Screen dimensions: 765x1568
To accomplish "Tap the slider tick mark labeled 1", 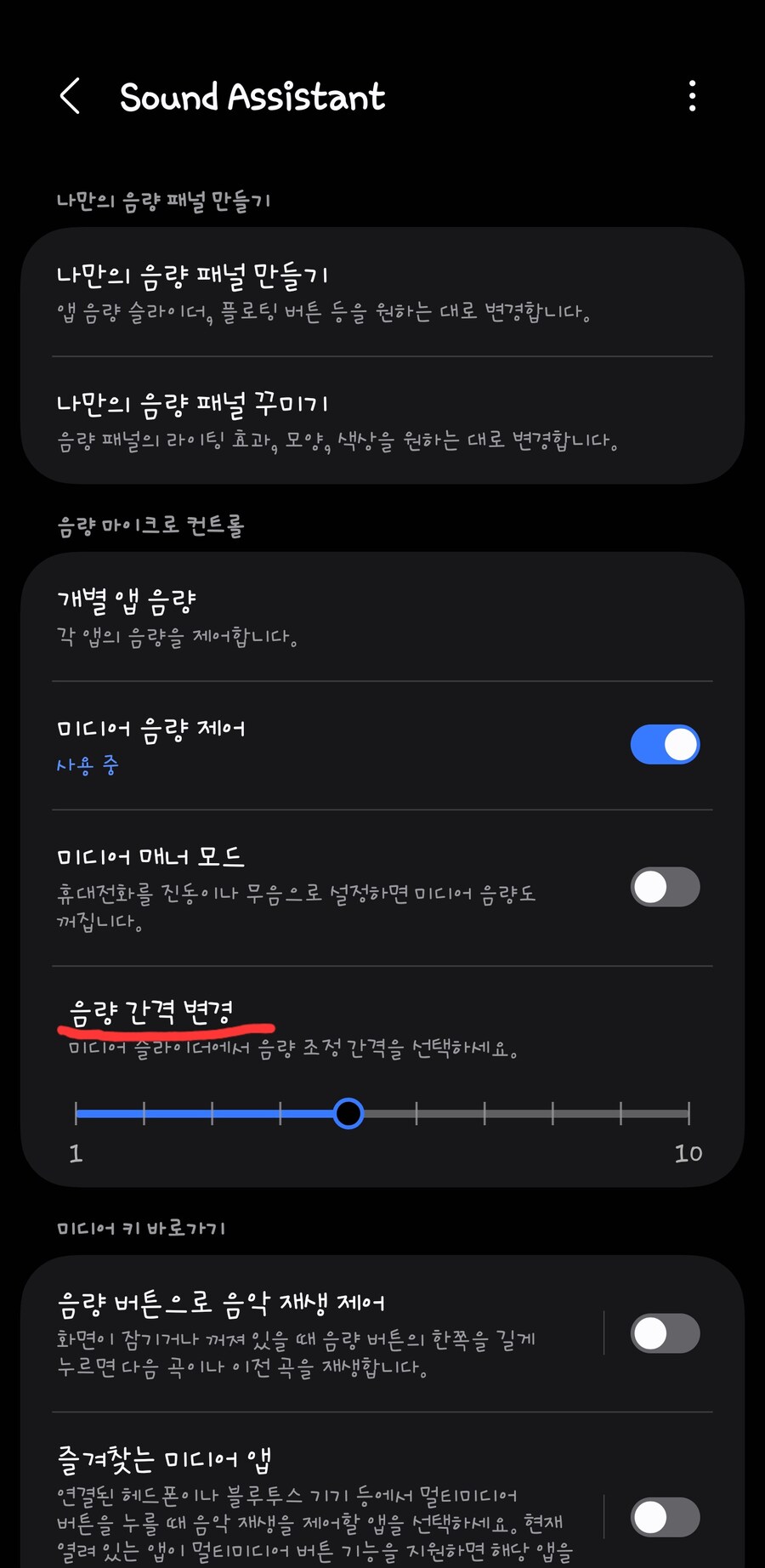I will click(x=76, y=1113).
